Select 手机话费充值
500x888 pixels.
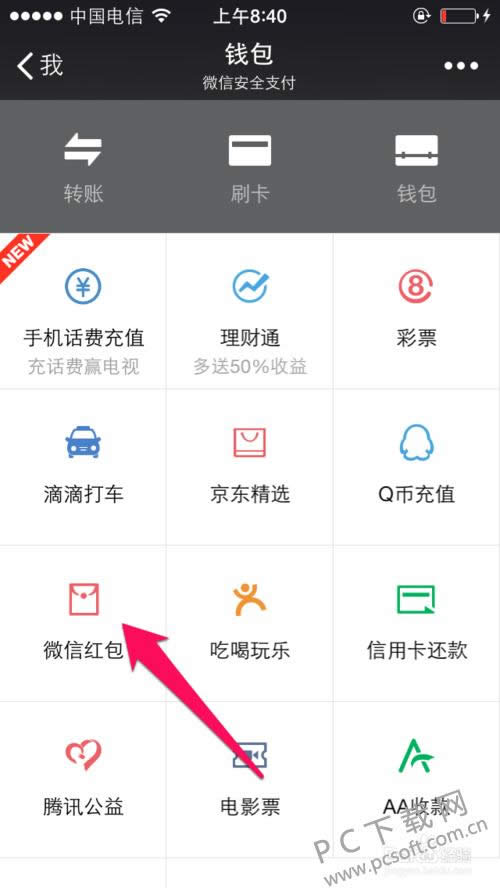pyautogui.click(x=83, y=311)
